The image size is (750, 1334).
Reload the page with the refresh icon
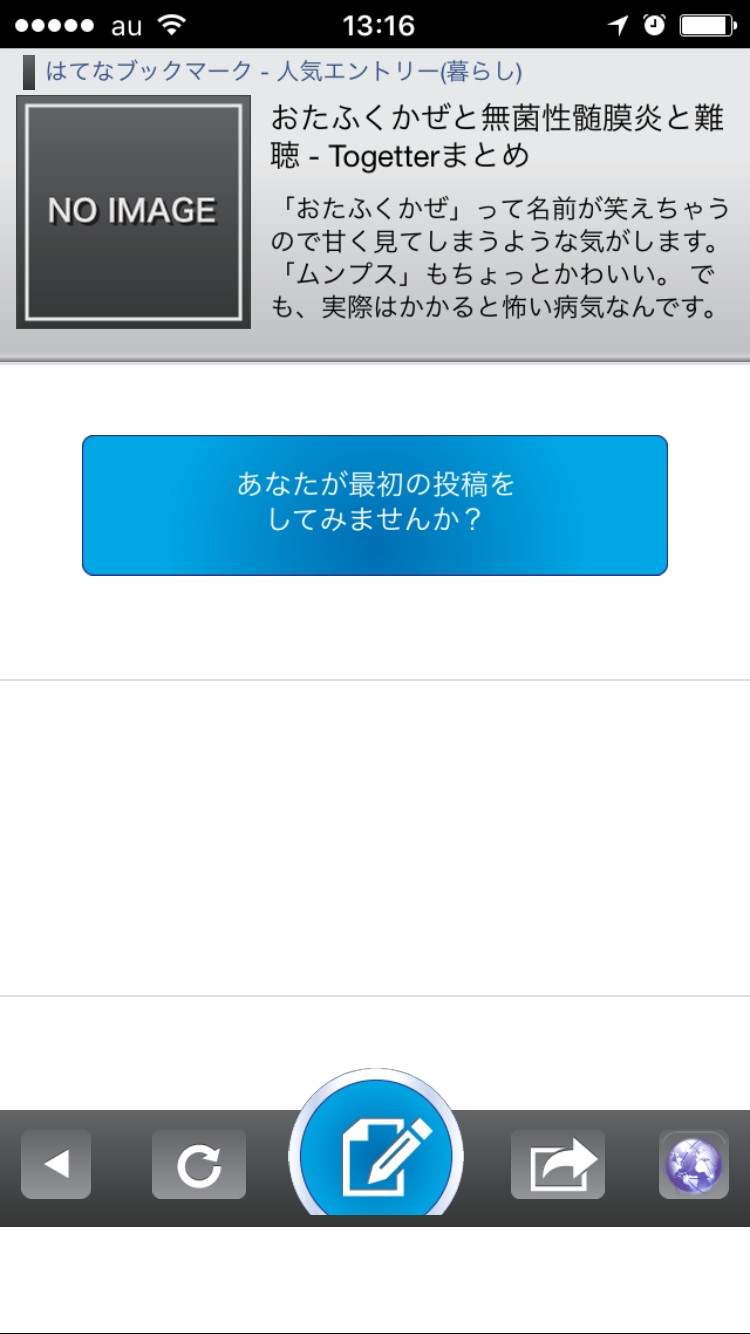199,1164
